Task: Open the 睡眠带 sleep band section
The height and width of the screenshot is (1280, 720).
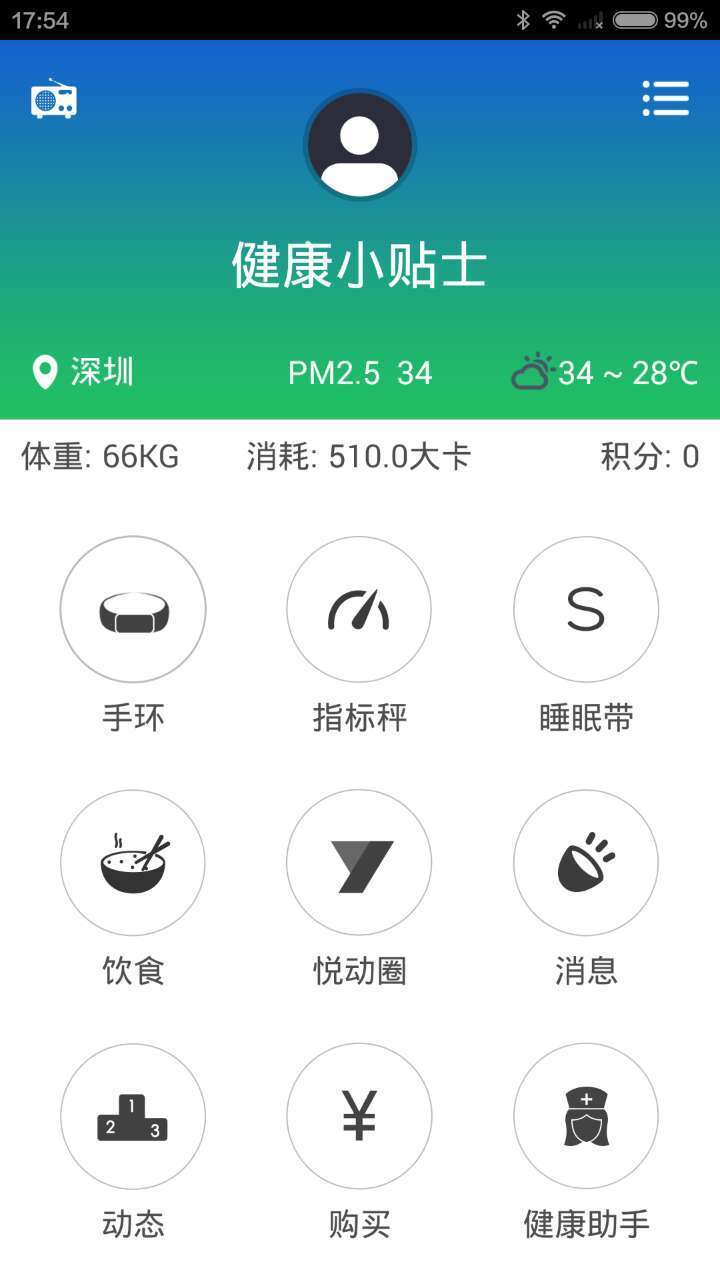Action: 586,610
